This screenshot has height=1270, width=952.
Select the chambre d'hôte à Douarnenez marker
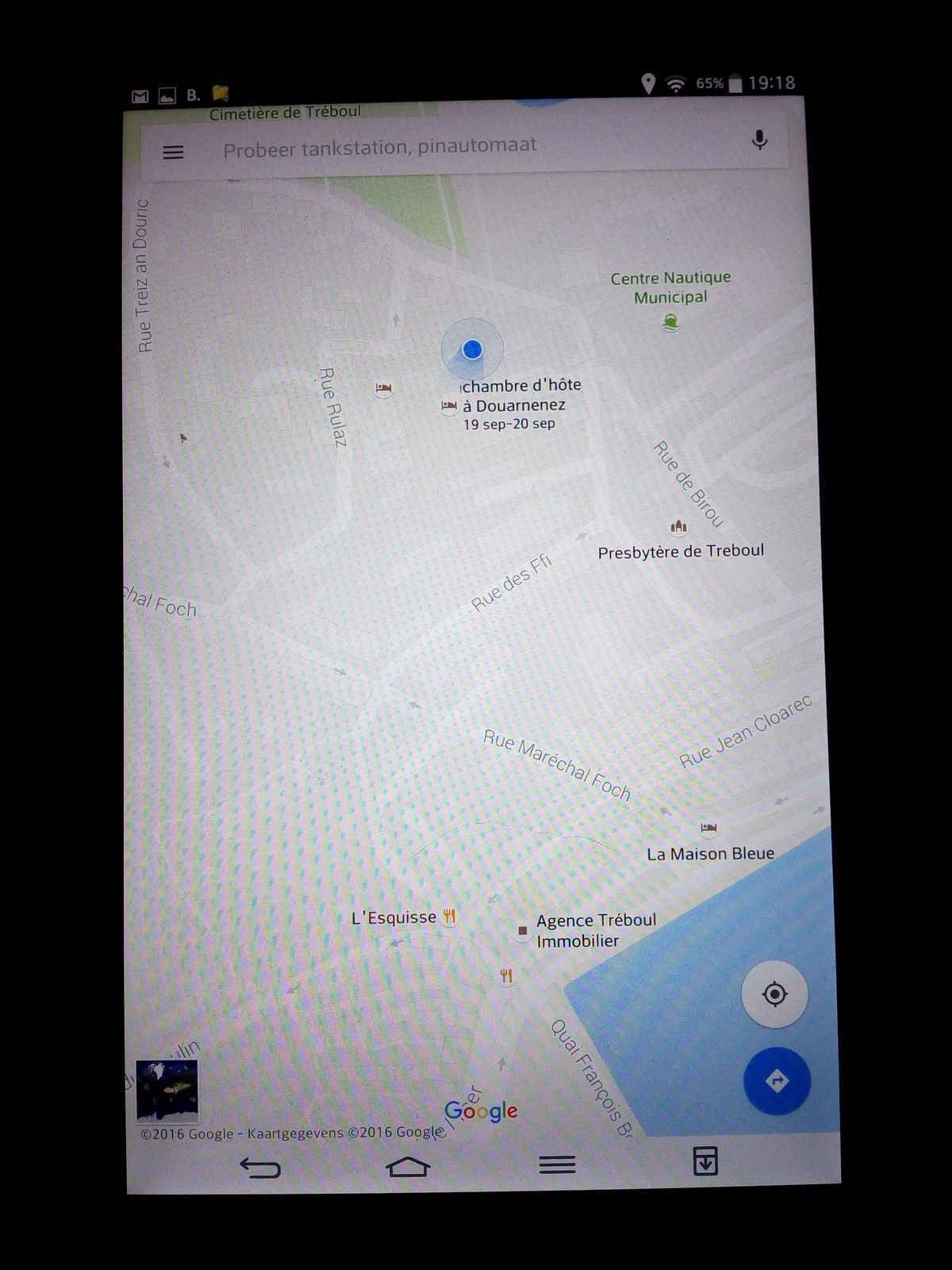[x=450, y=406]
